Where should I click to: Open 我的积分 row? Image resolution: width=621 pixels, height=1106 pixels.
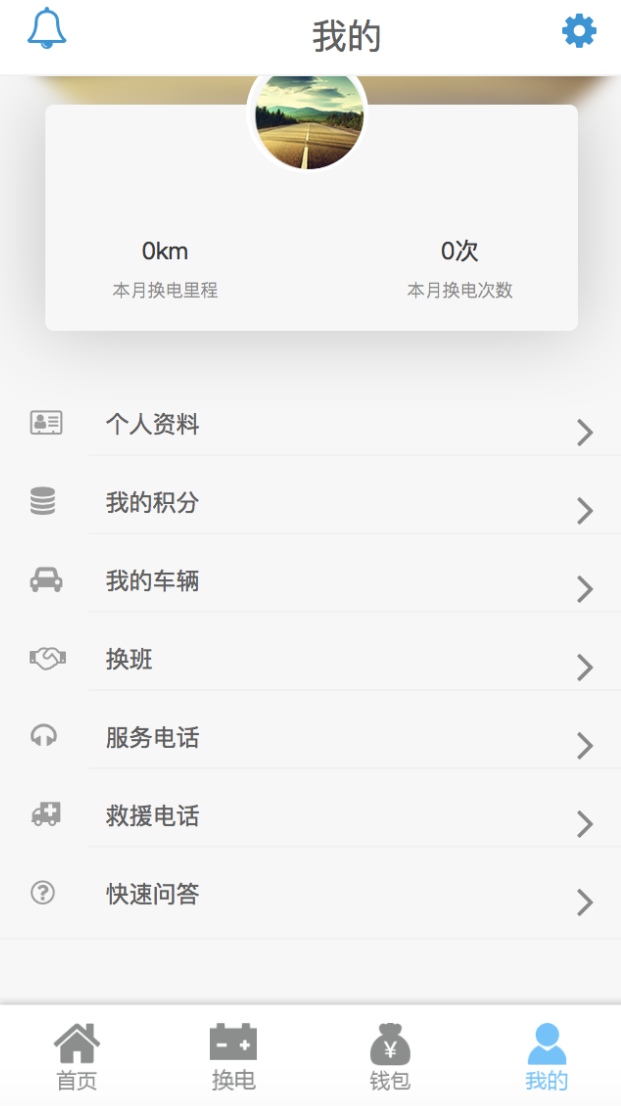[310, 503]
